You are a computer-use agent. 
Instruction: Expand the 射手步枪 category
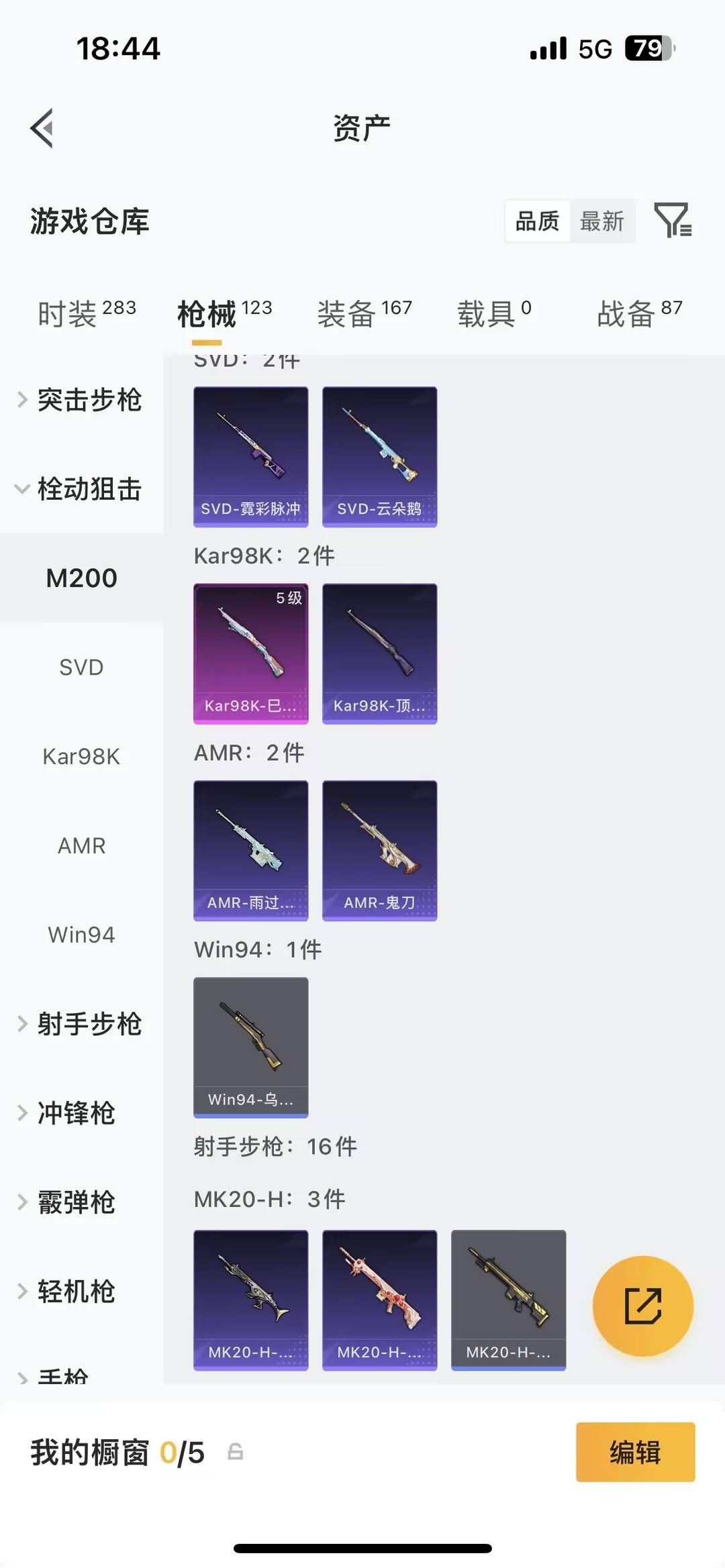81,1024
